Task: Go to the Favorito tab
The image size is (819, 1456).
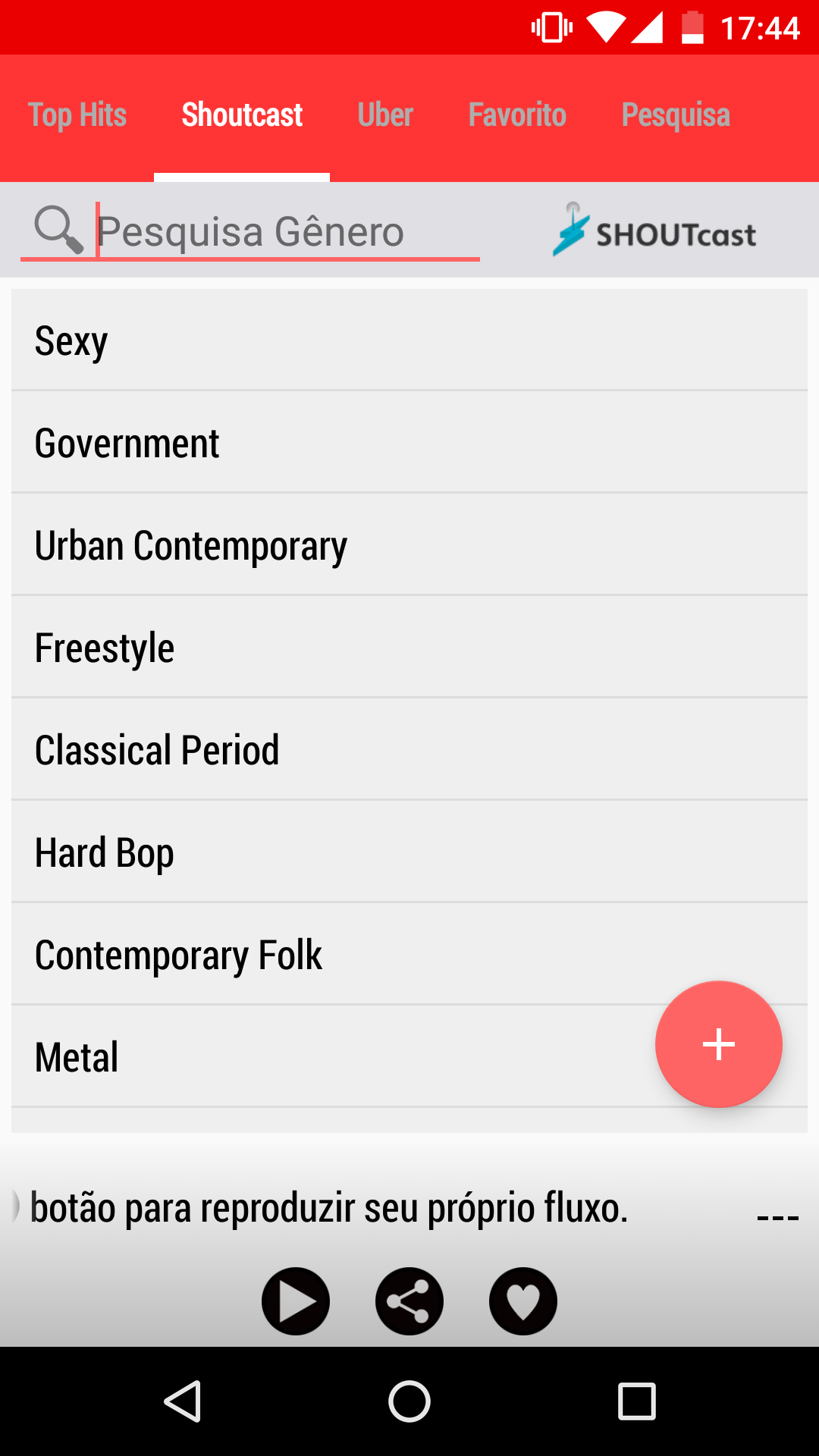Action: pos(517,115)
